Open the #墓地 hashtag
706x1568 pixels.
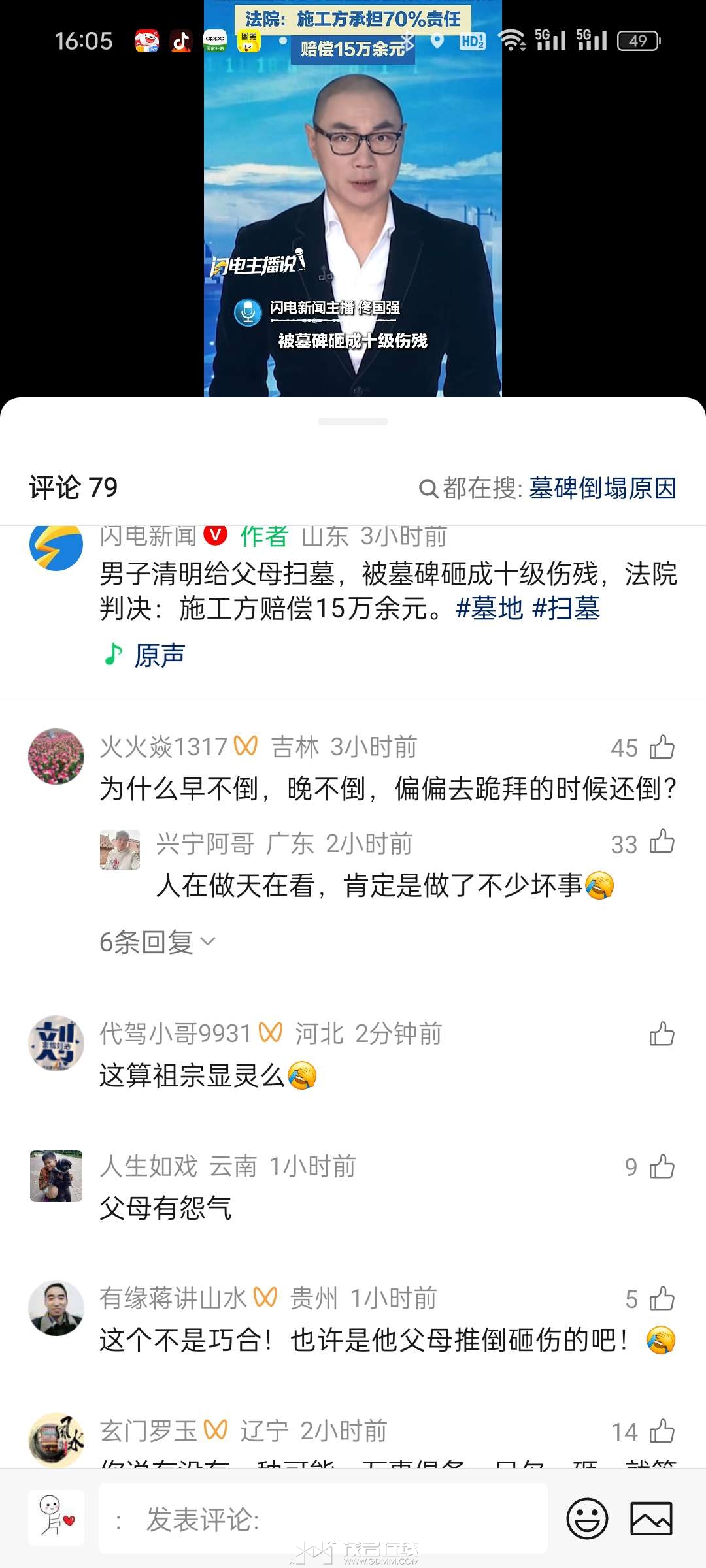(489, 608)
